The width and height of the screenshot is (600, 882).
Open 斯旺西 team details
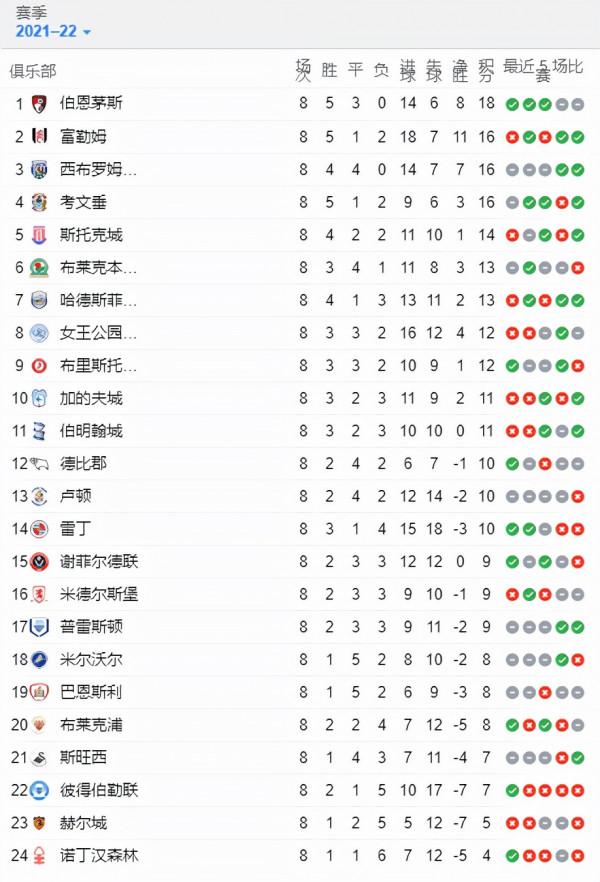pos(83,758)
